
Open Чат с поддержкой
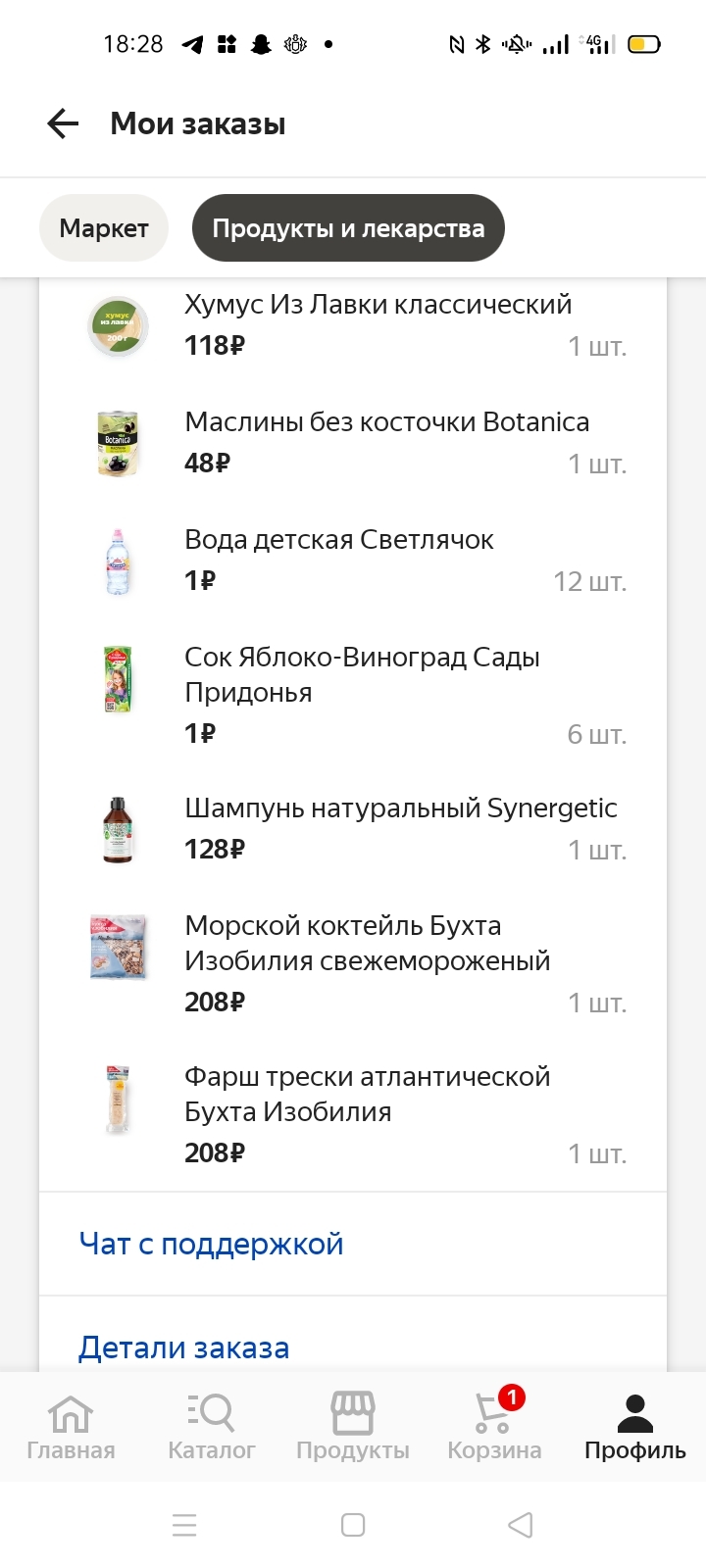(211, 1244)
